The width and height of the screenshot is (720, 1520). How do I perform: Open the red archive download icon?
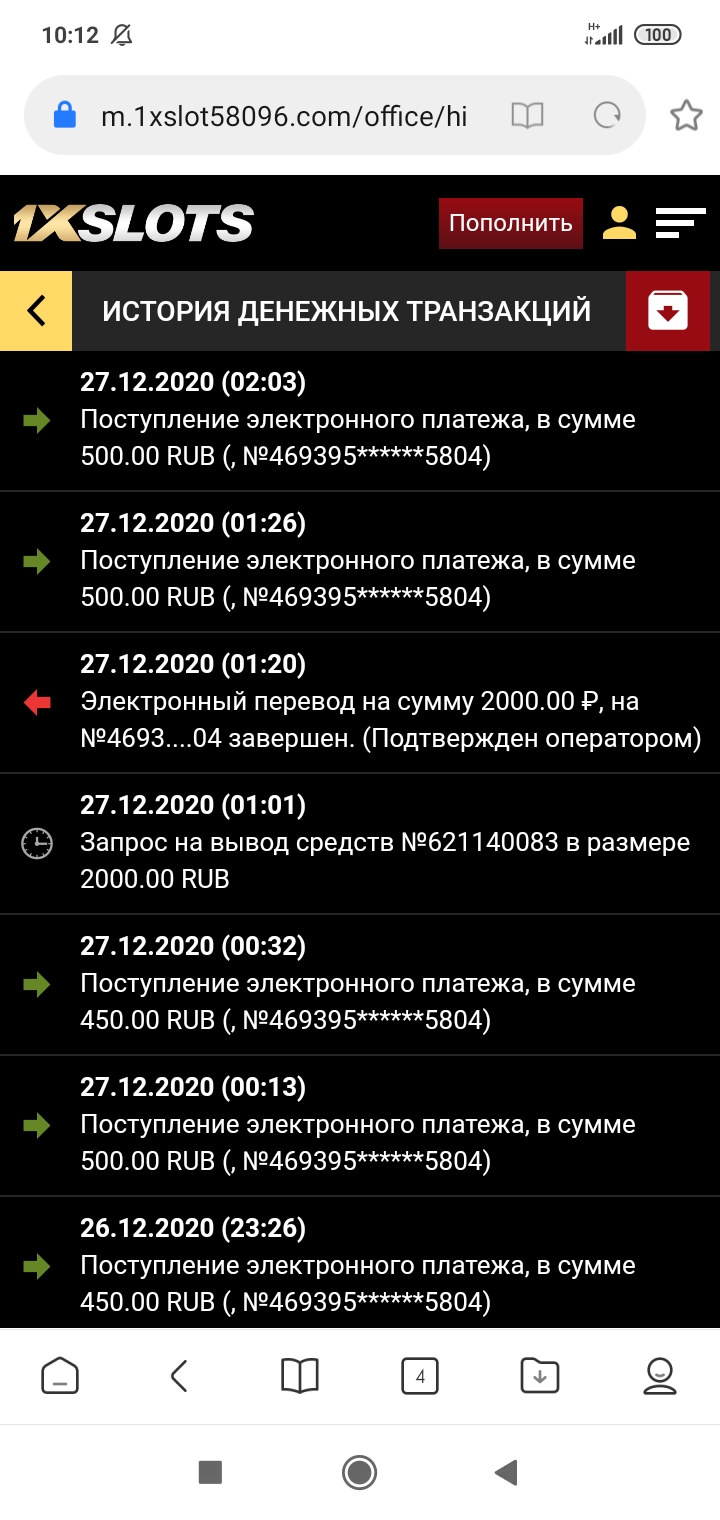pos(668,311)
